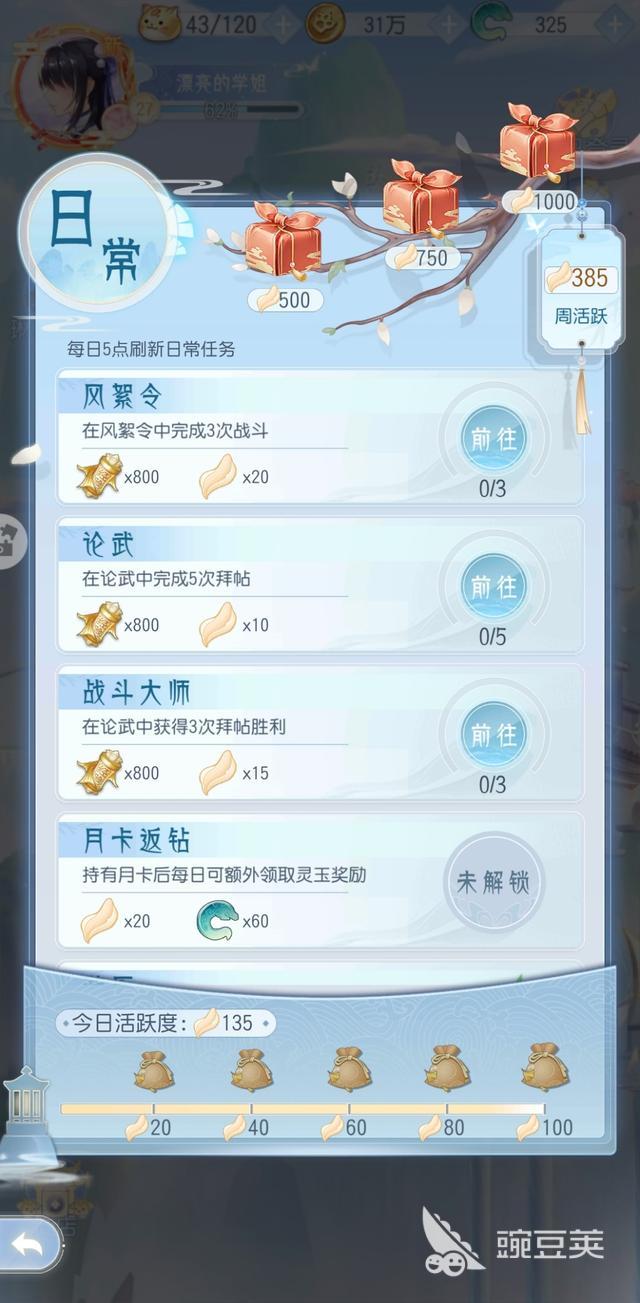Open the 750 weekly activity gift box
The image size is (640, 1303).
(421, 200)
